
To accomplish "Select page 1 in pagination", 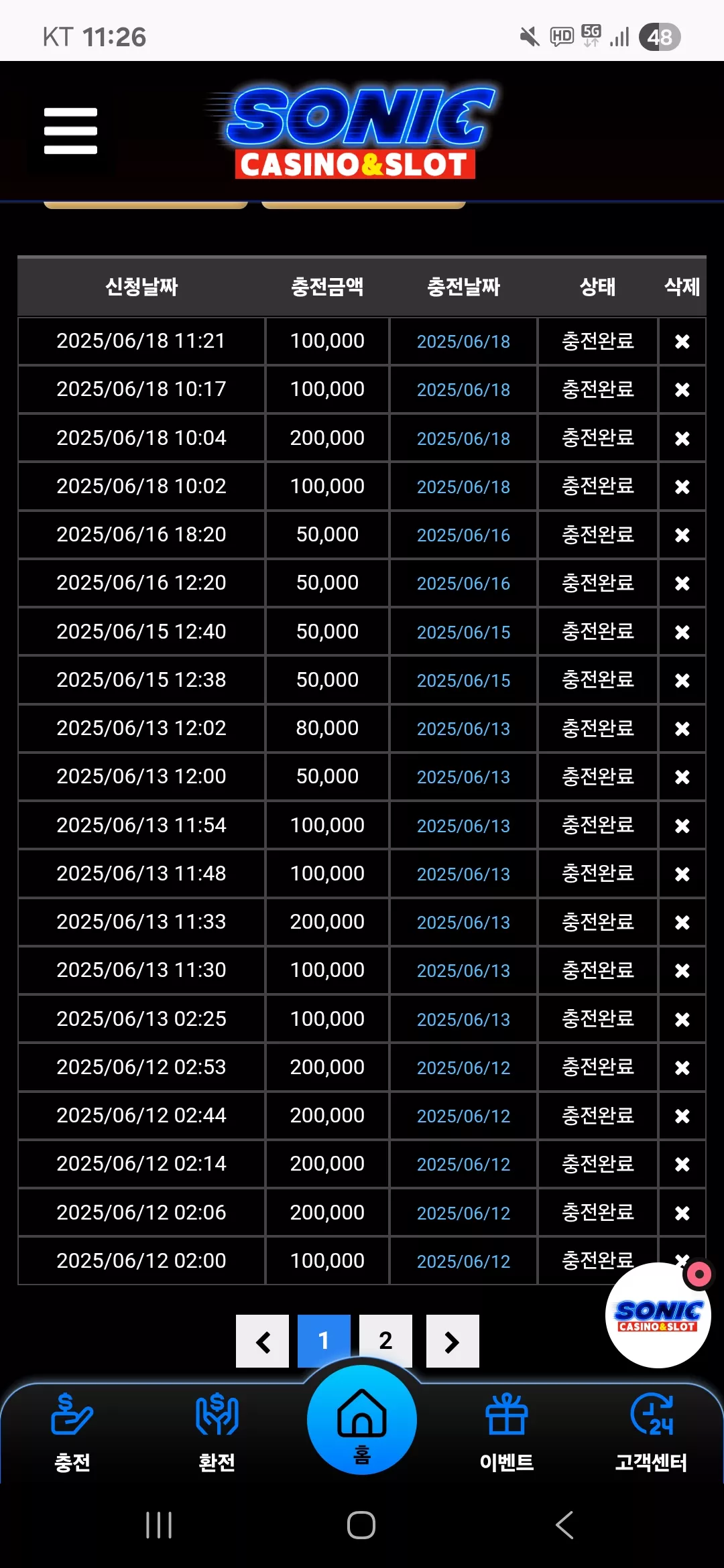I will [x=324, y=1341].
